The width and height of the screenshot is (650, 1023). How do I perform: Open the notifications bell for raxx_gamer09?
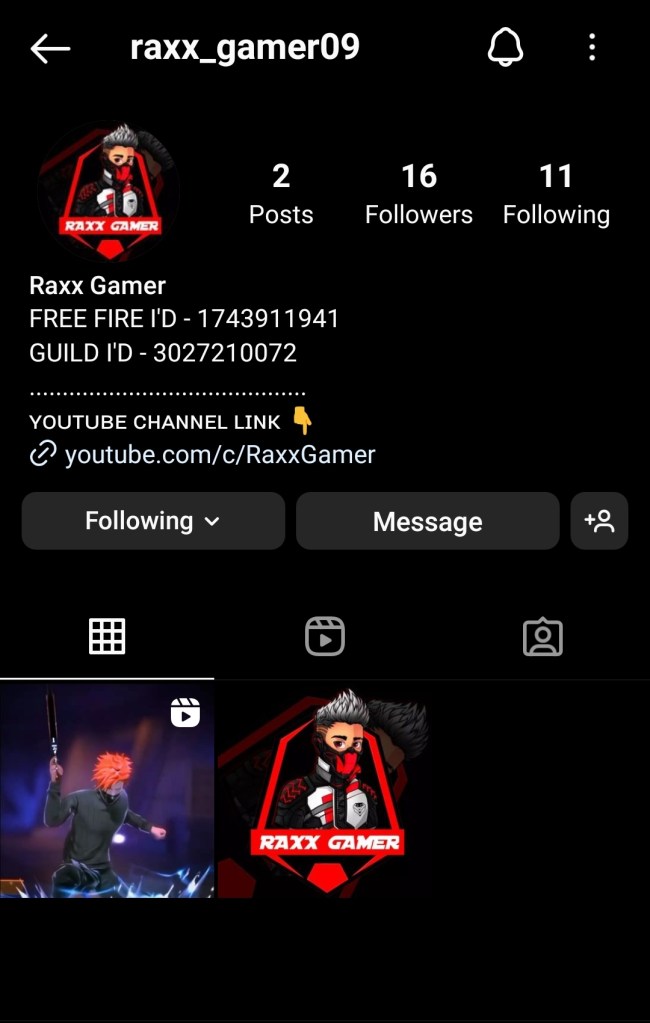pos(506,48)
